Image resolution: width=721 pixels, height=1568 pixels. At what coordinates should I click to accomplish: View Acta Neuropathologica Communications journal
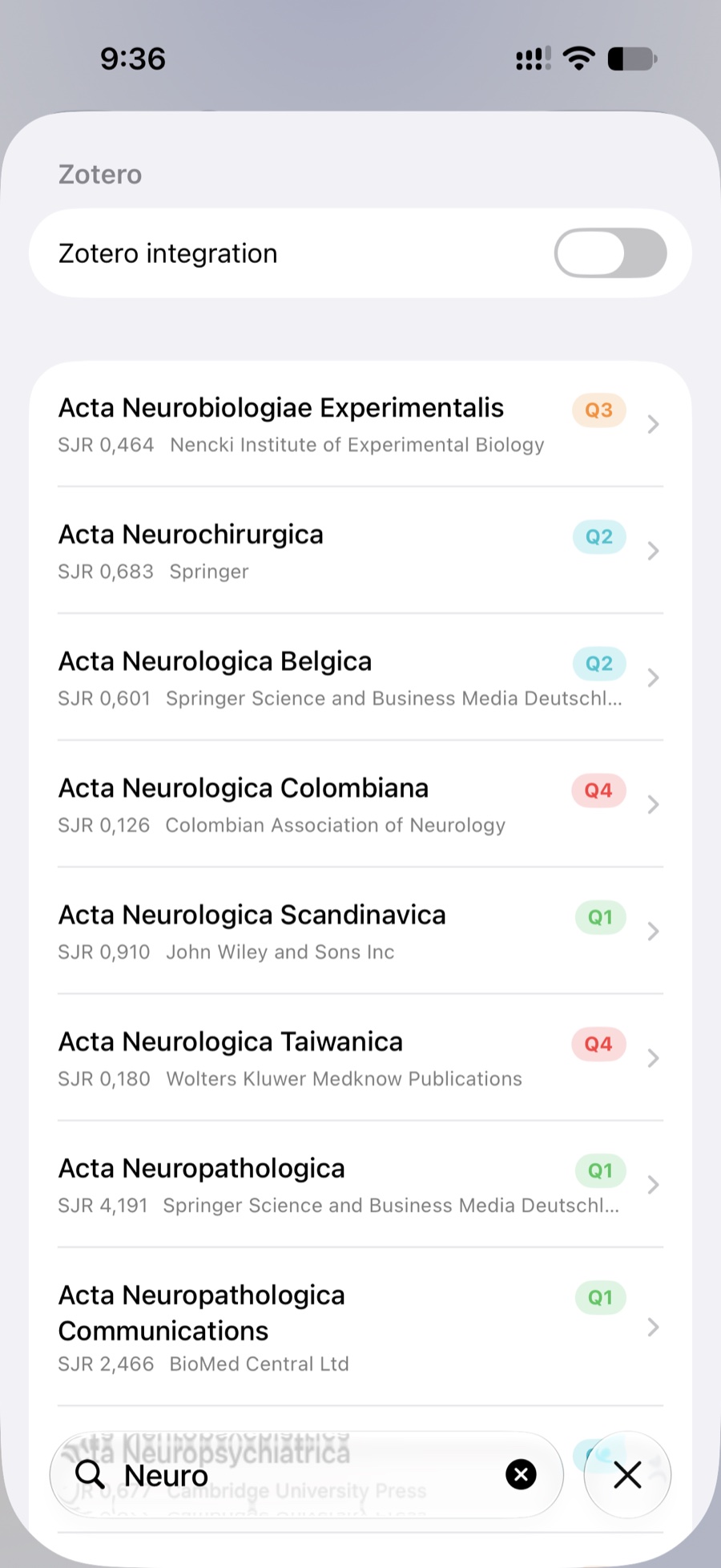360,1327
